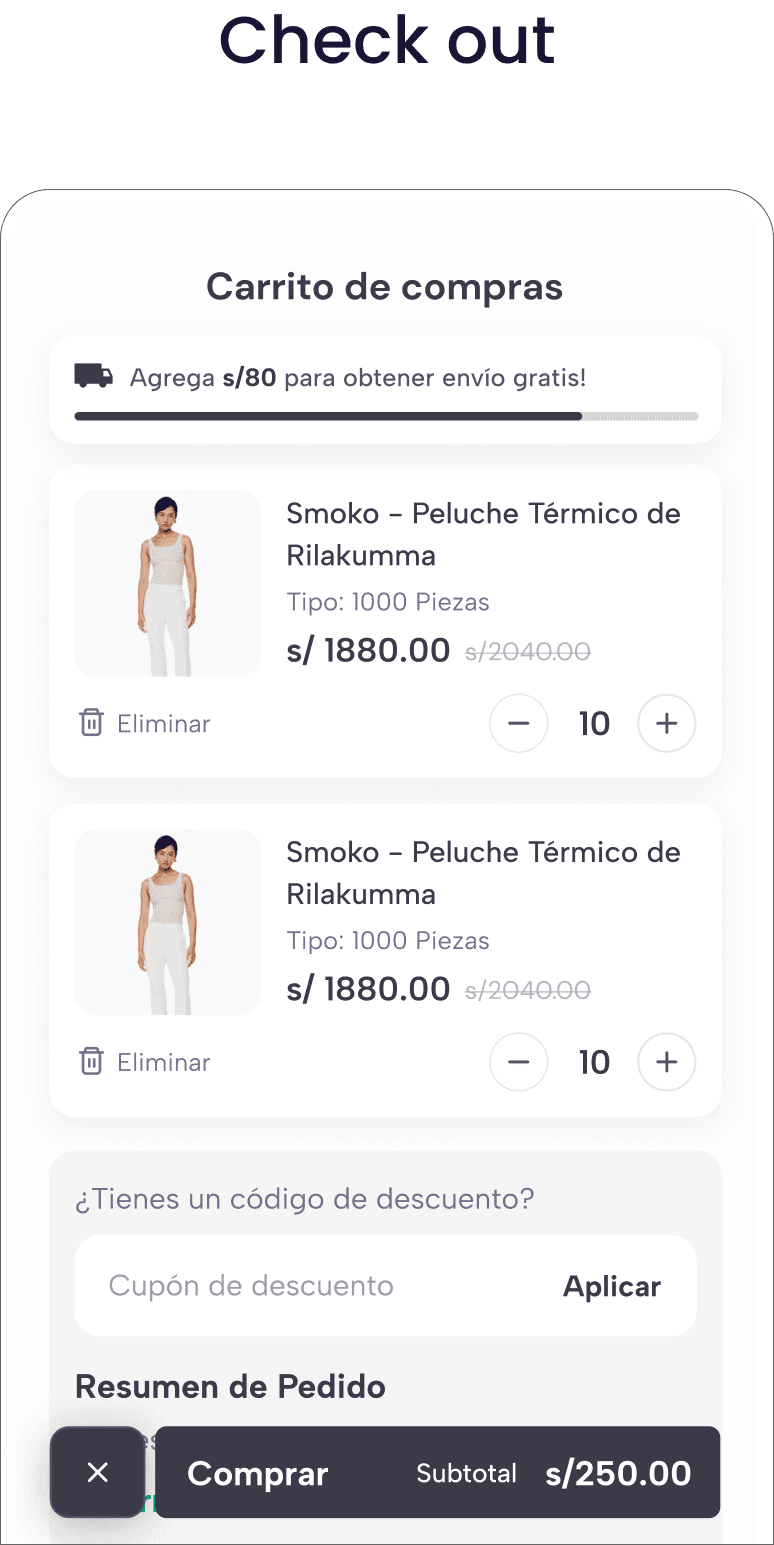Viewport: 774px width, 1545px height.
Task: Reduce quantity of the second cart item
Action: point(518,1062)
